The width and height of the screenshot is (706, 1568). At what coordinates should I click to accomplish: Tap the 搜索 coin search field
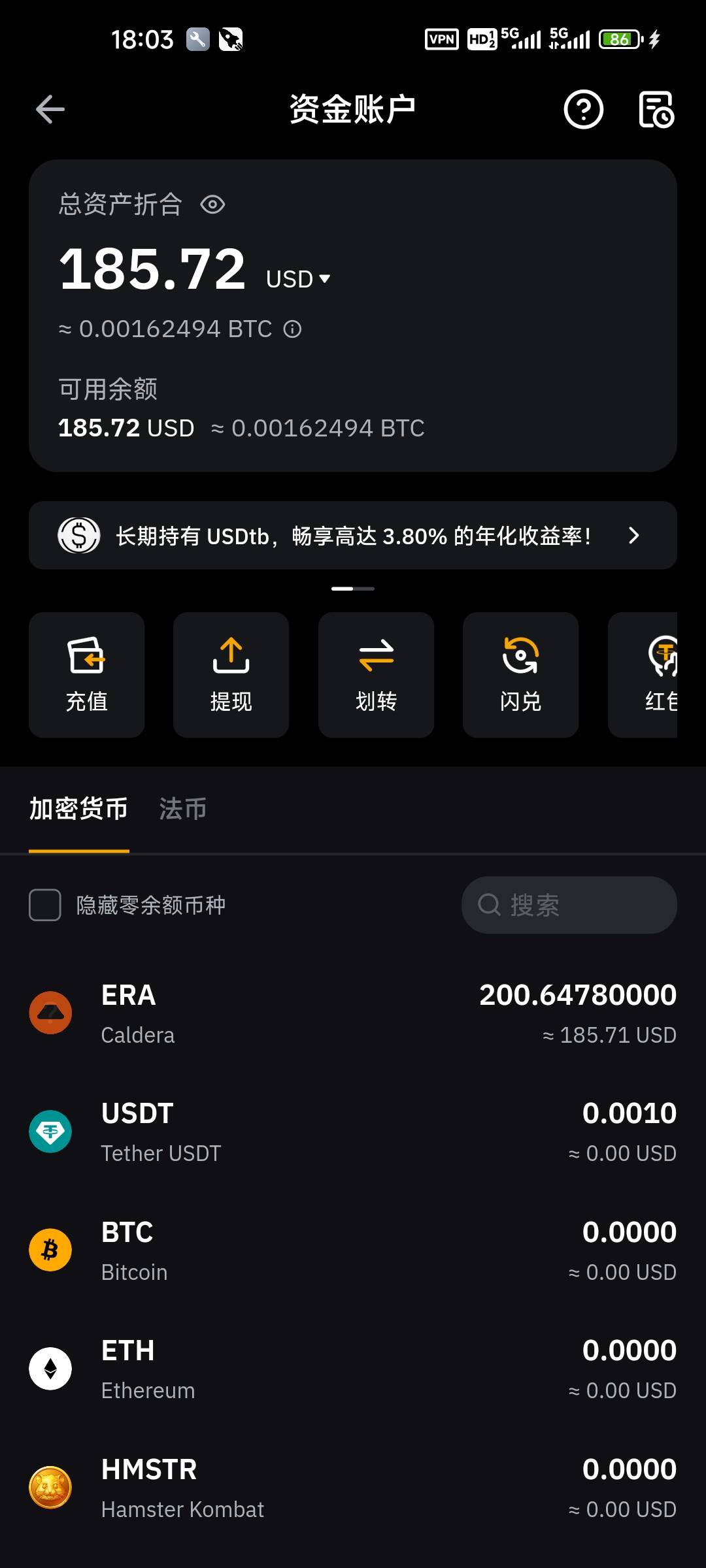point(569,905)
